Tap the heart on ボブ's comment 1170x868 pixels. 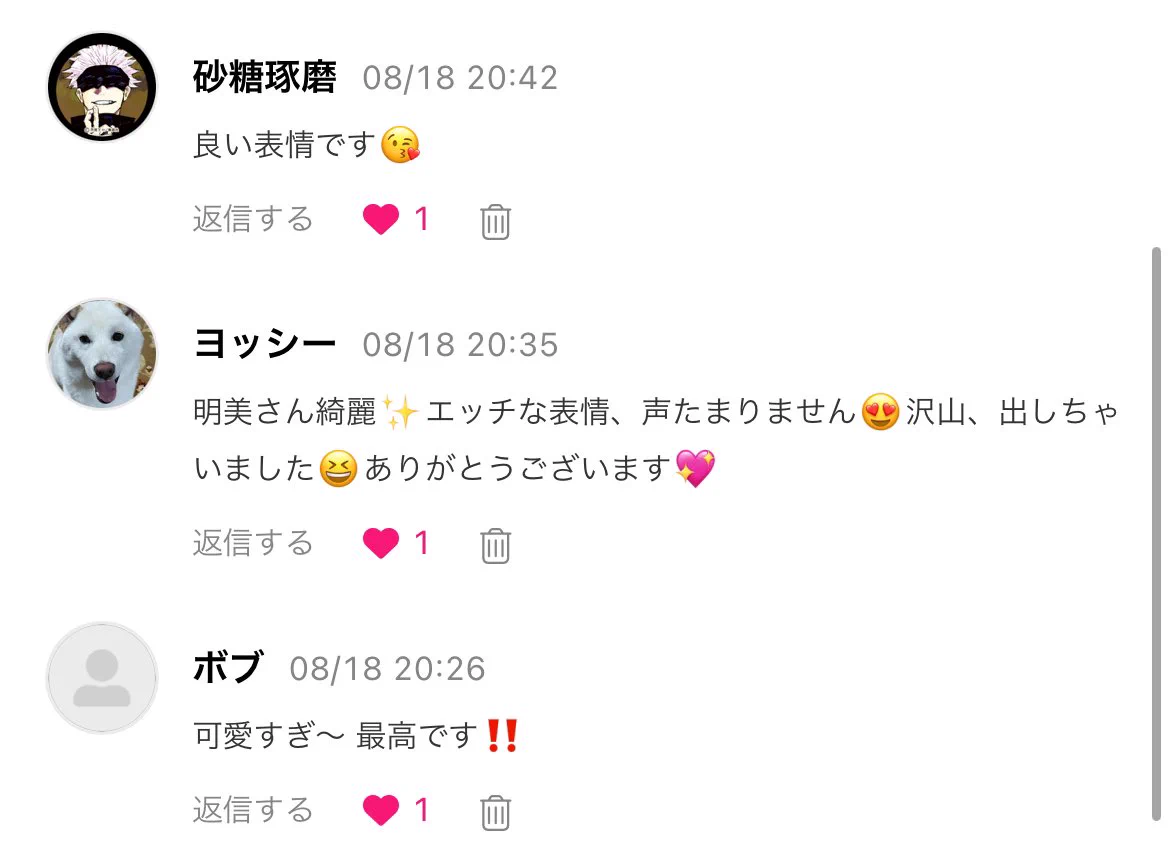pyautogui.click(x=381, y=810)
